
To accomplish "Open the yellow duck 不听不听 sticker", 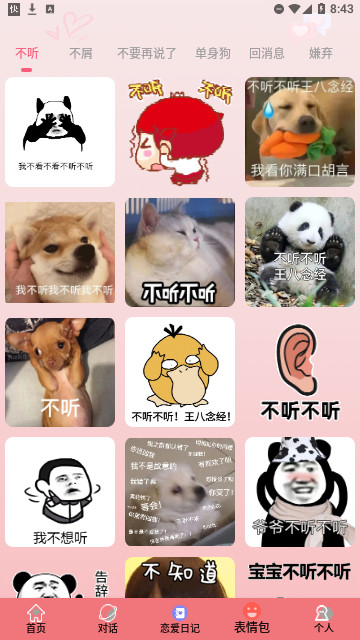I will 180,372.
